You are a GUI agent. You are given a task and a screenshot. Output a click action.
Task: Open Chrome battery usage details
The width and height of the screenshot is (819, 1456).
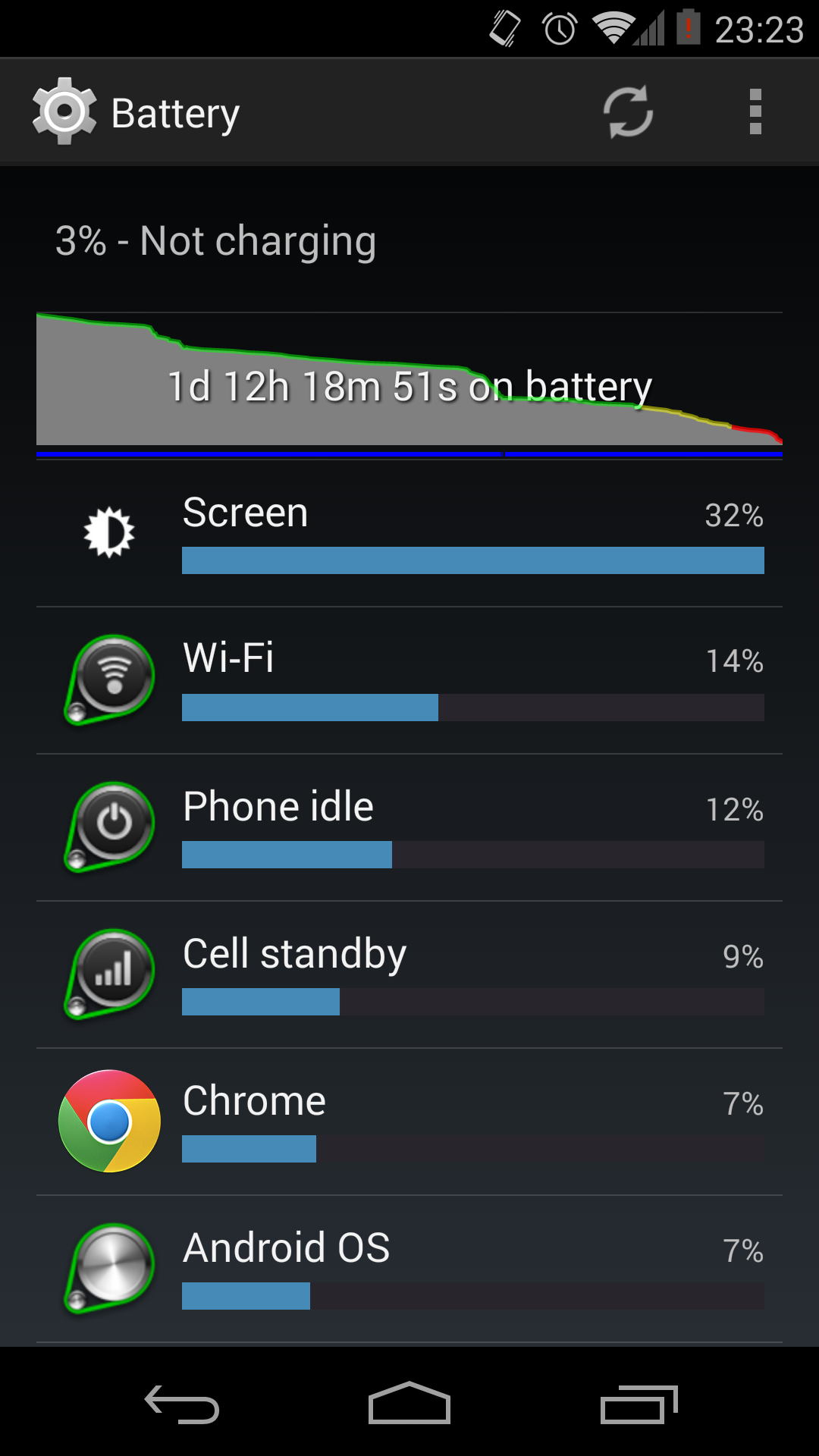[409, 1122]
